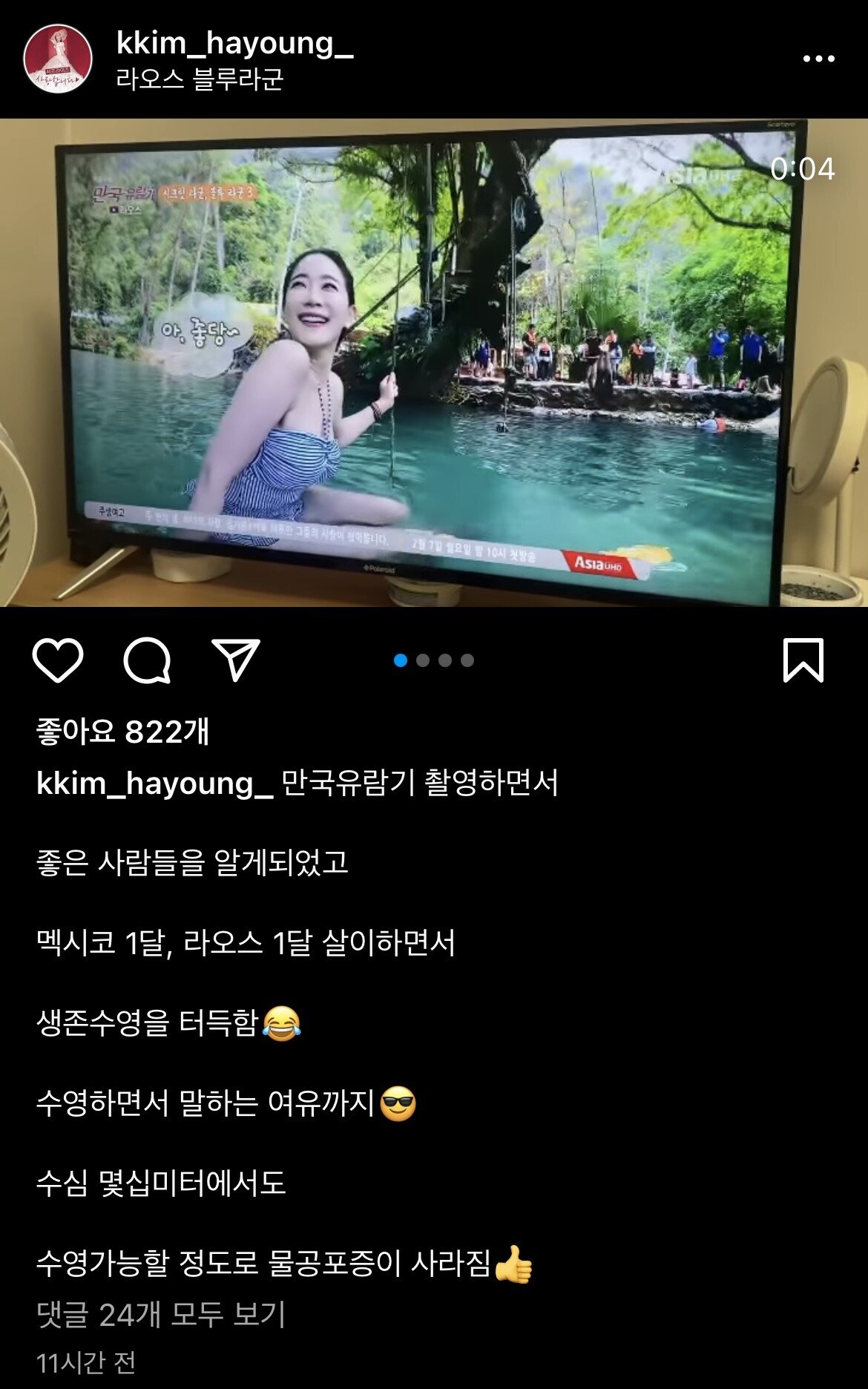Image resolution: width=868 pixels, height=1389 pixels.
Task: Share post with paper plane icon
Action: coord(236,660)
